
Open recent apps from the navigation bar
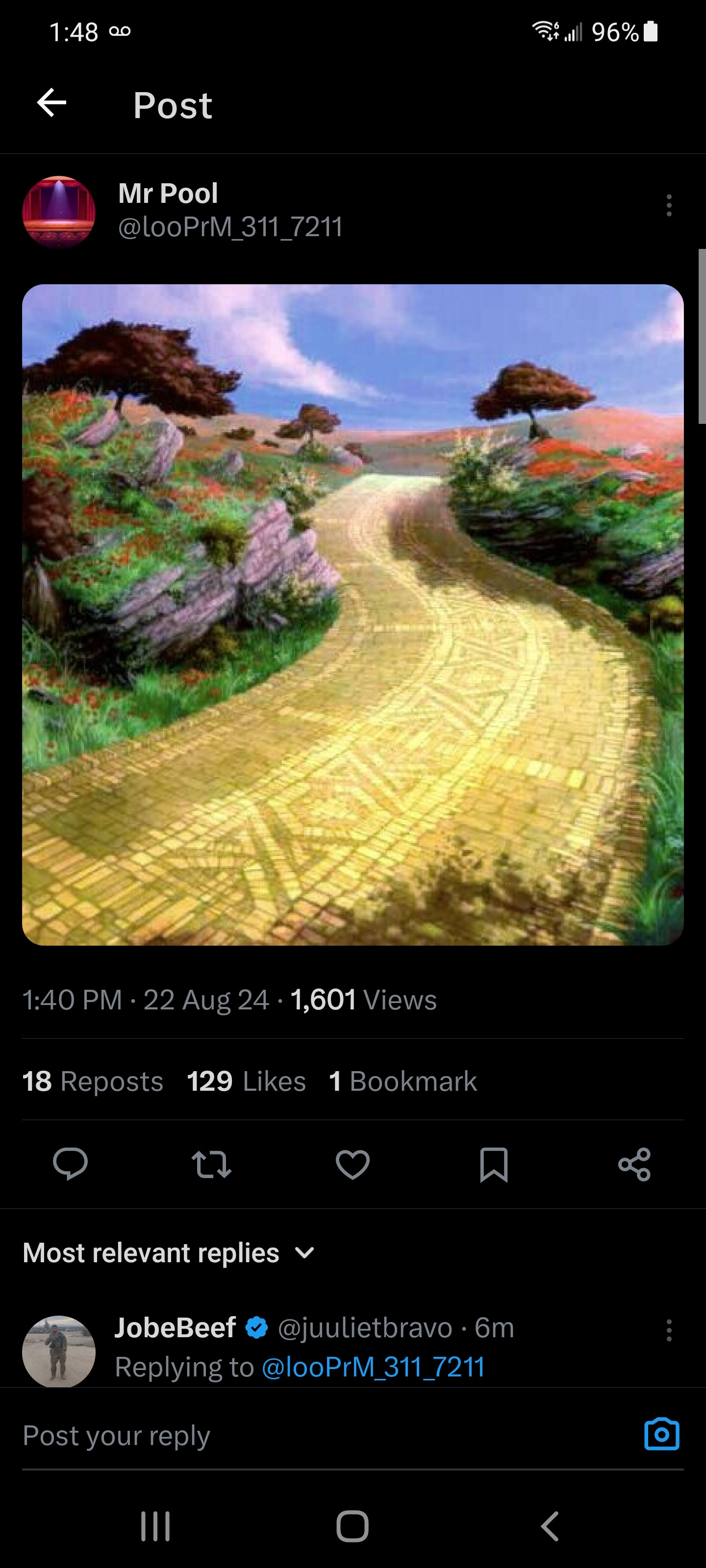pyautogui.click(x=155, y=1526)
